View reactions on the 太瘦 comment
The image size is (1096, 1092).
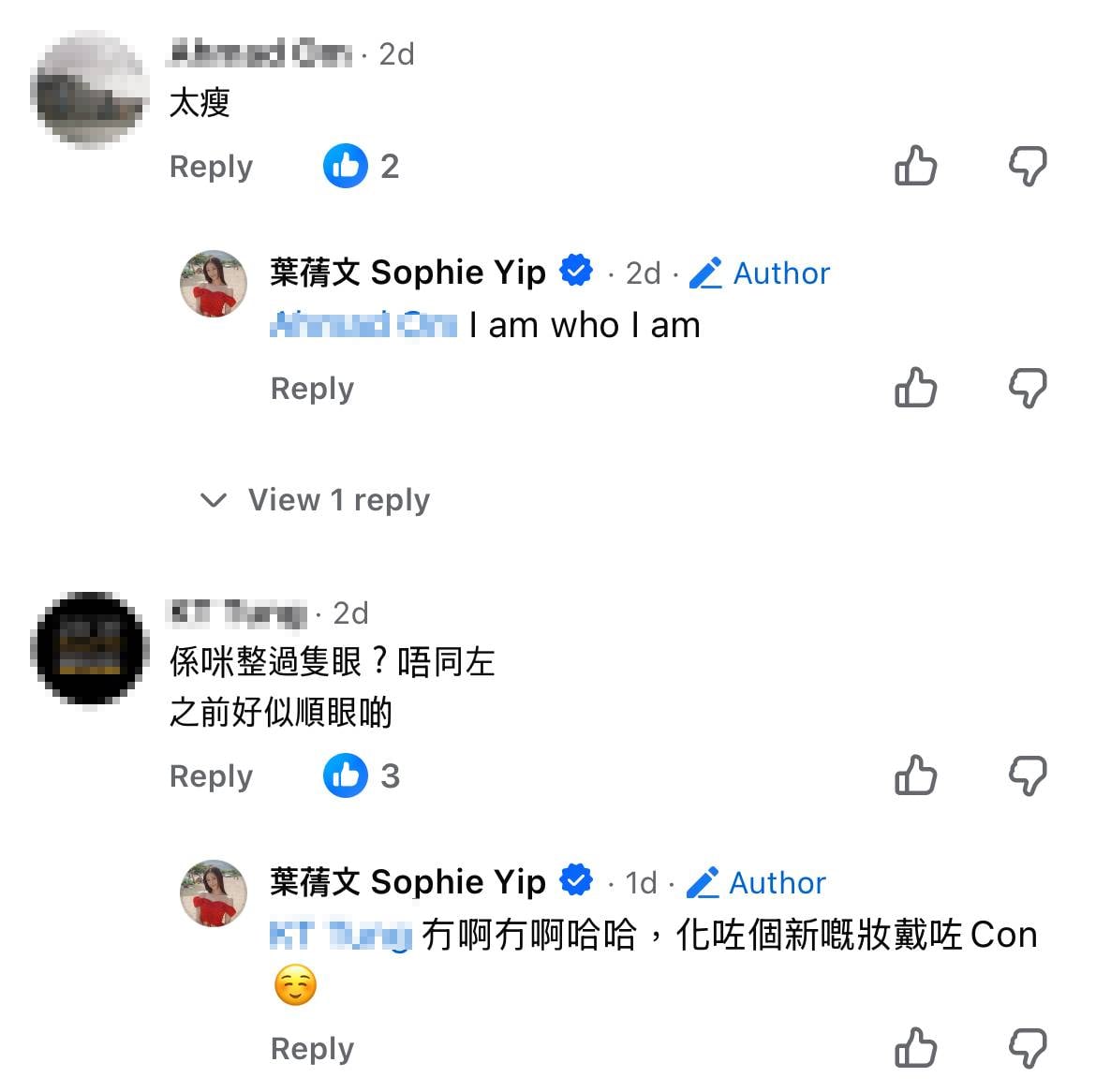coord(362,167)
